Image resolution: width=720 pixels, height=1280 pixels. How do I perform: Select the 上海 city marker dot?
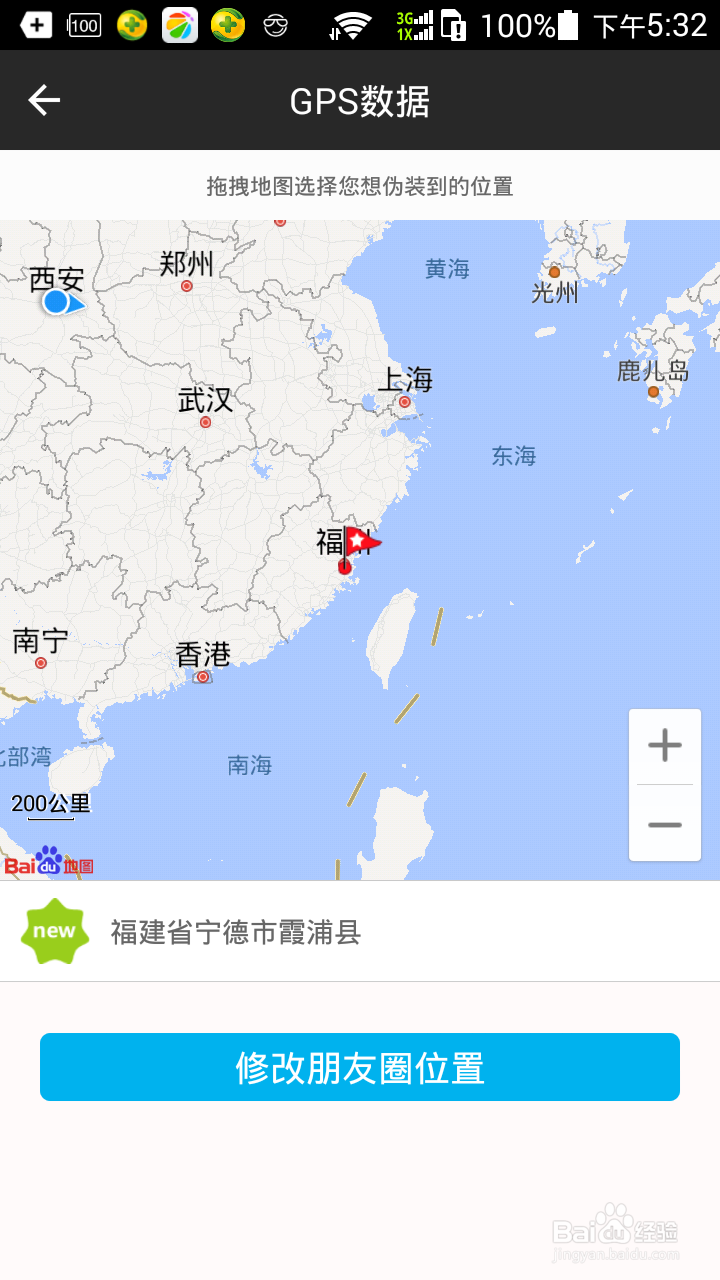[x=405, y=400]
